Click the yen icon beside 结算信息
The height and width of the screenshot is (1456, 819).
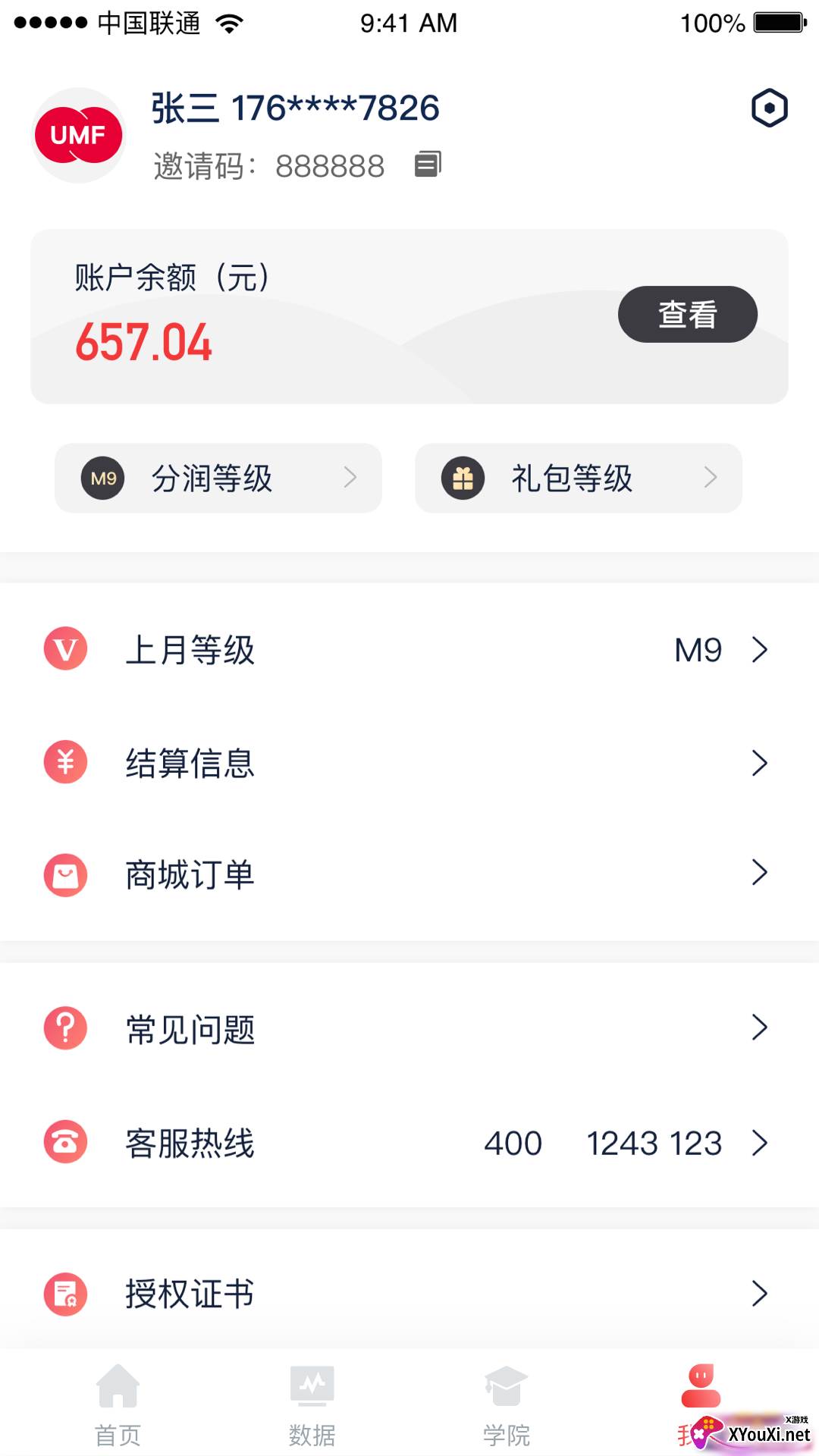pos(65,763)
